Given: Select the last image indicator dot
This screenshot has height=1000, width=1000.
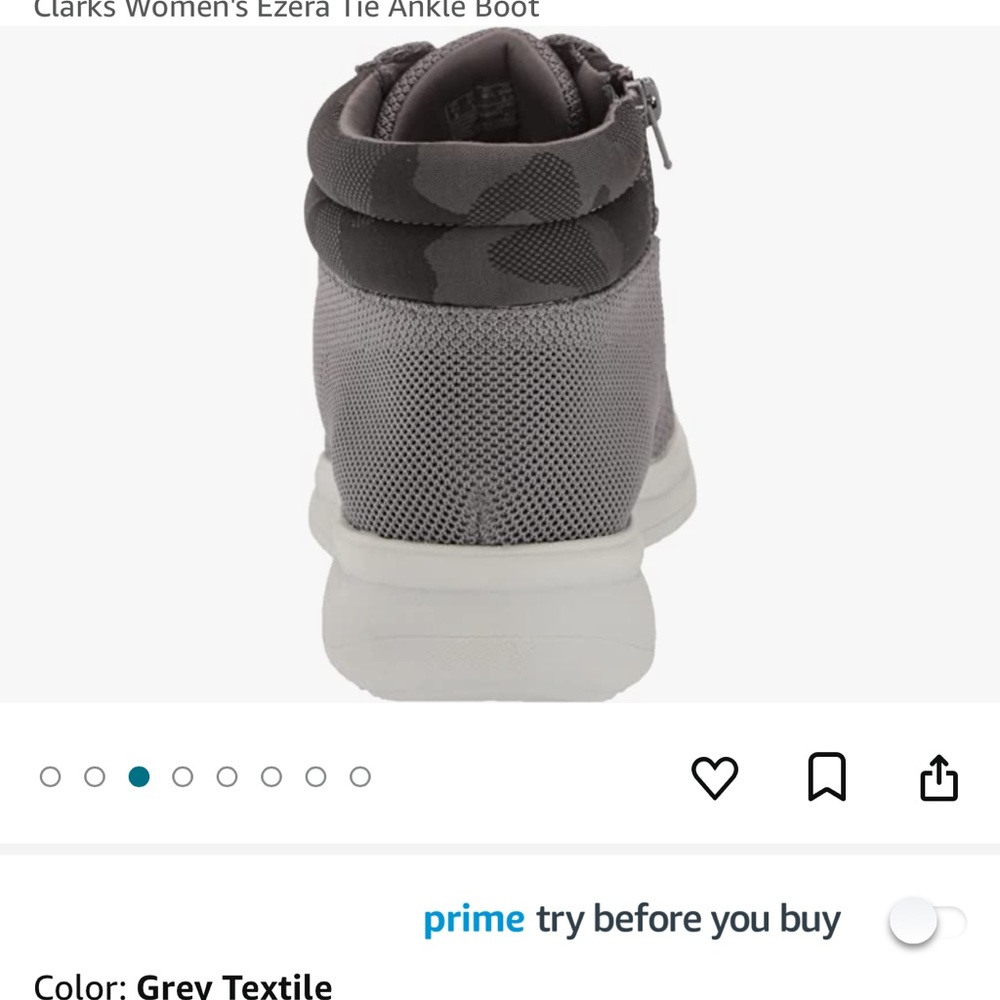Looking at the screenshot, I should [x=360, y=777].
